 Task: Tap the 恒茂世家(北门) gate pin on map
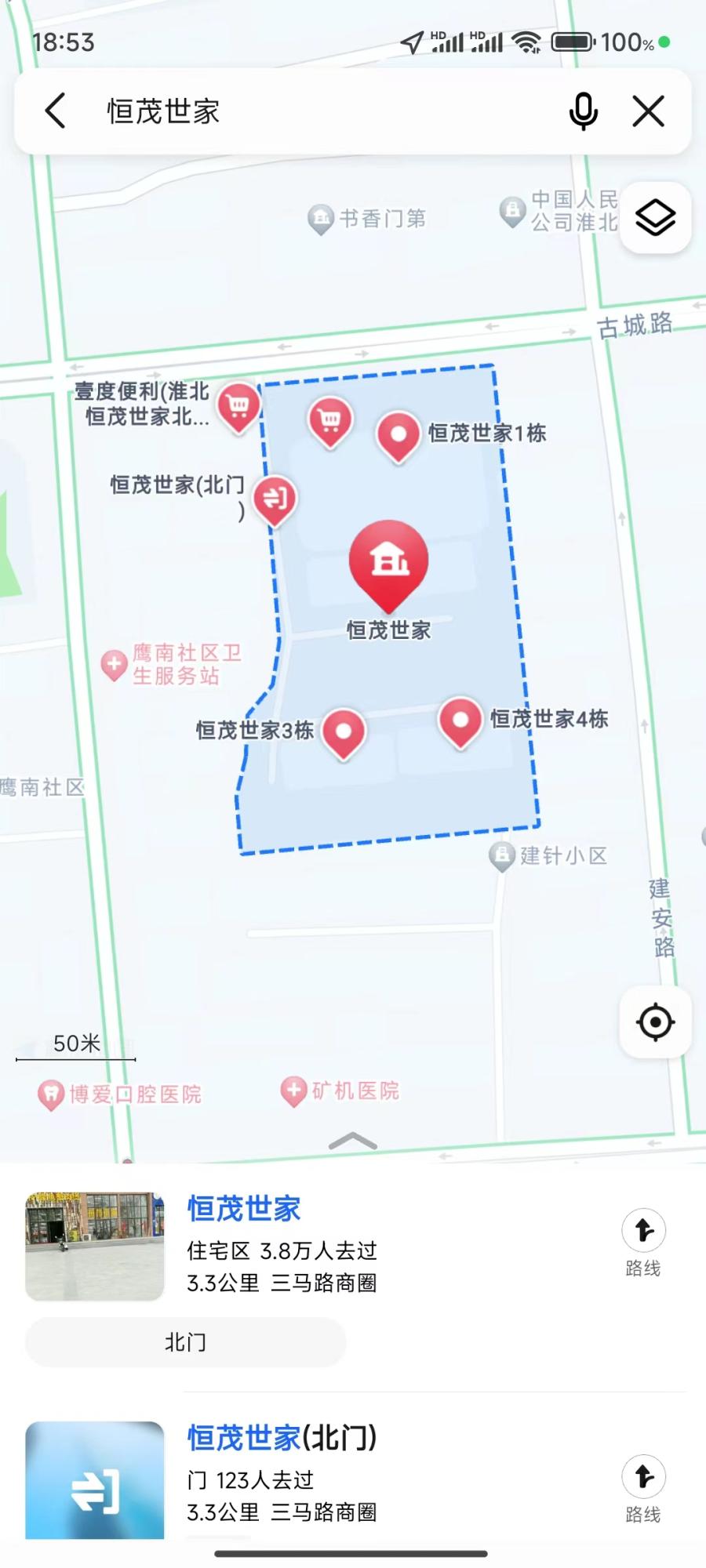(275, 498)
